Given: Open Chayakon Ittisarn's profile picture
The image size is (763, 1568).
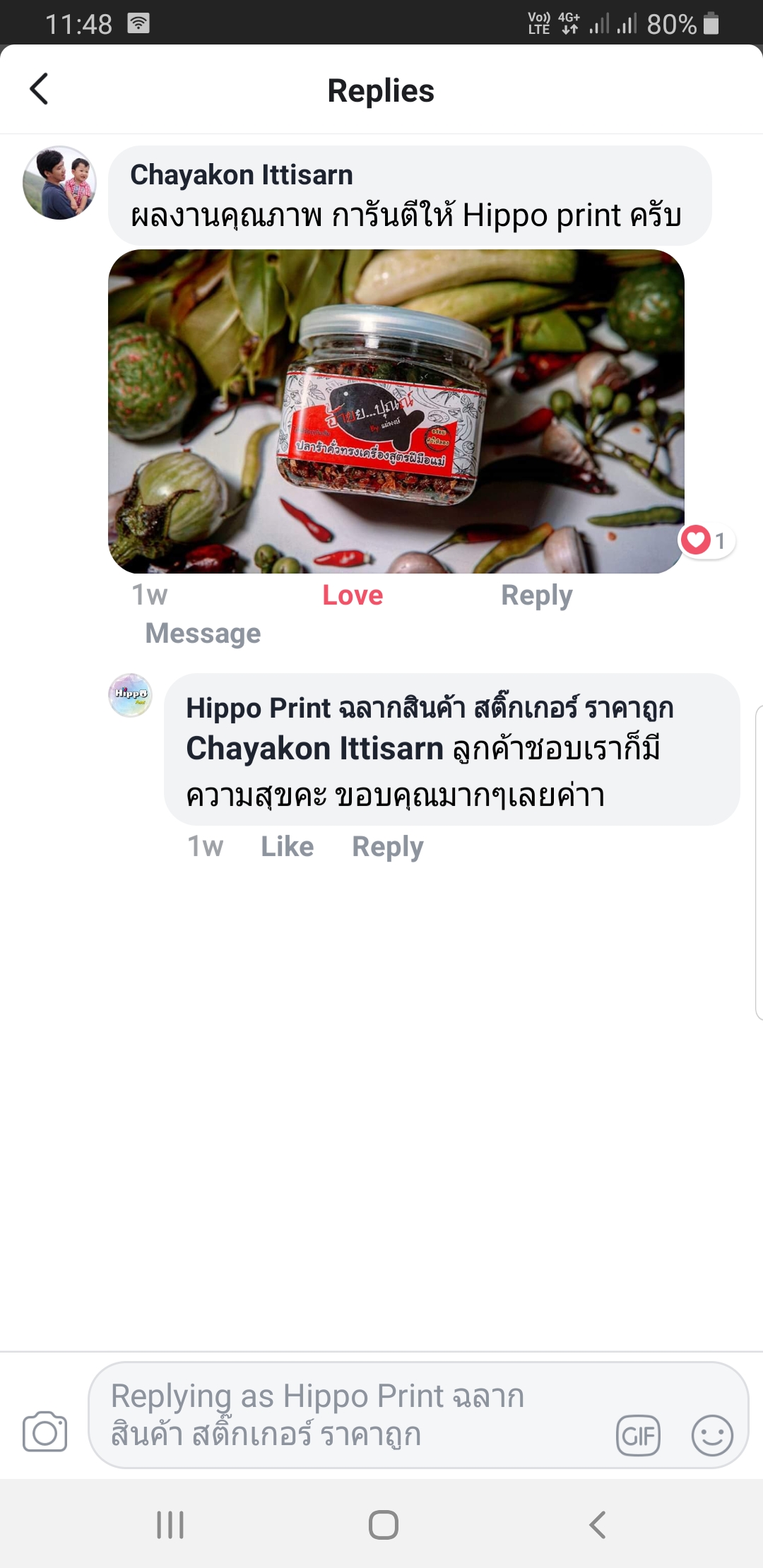Looking at the screenshot, I should point(59,183).
